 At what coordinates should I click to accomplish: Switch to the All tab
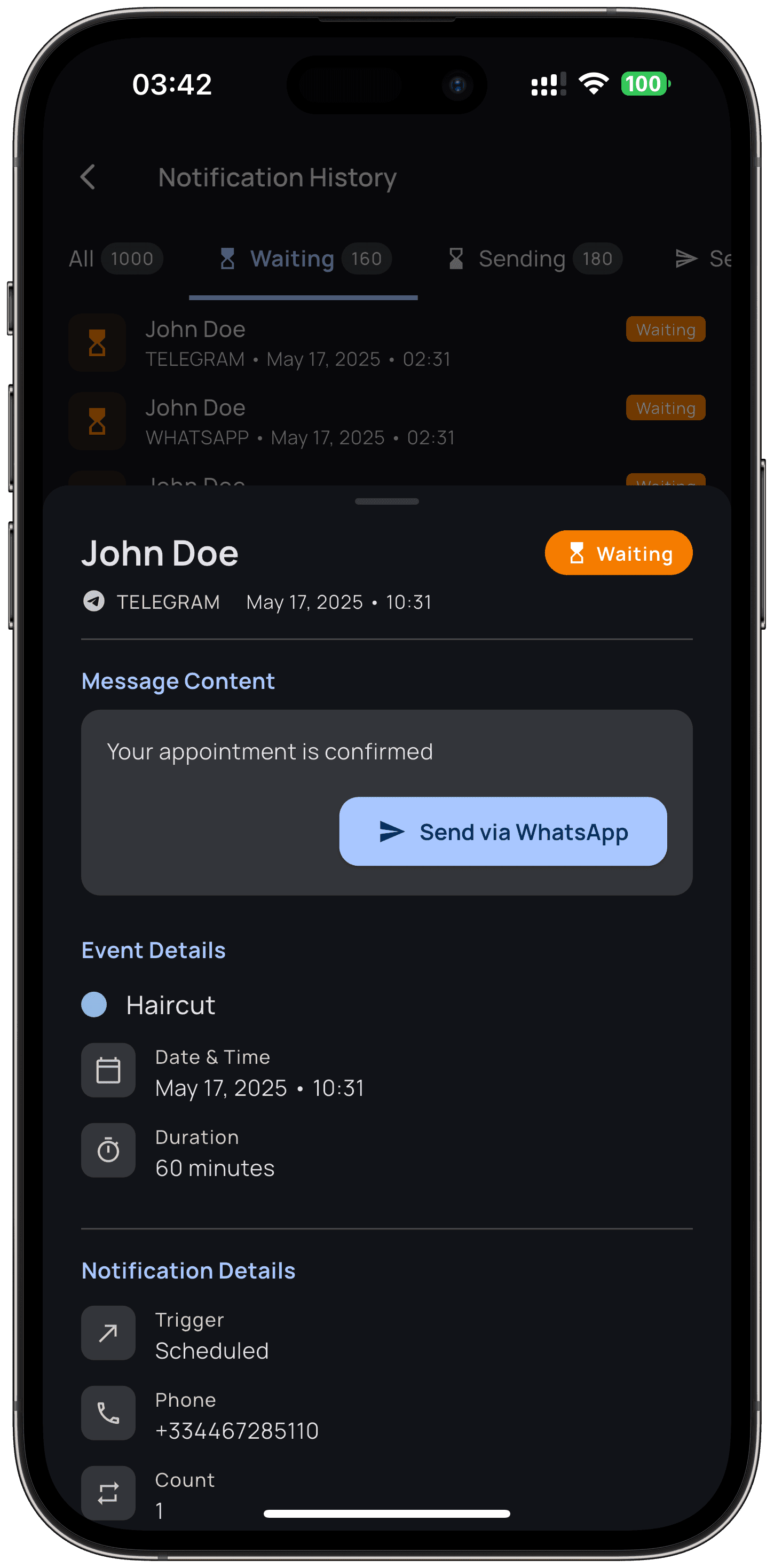click(x=116, y=258)
